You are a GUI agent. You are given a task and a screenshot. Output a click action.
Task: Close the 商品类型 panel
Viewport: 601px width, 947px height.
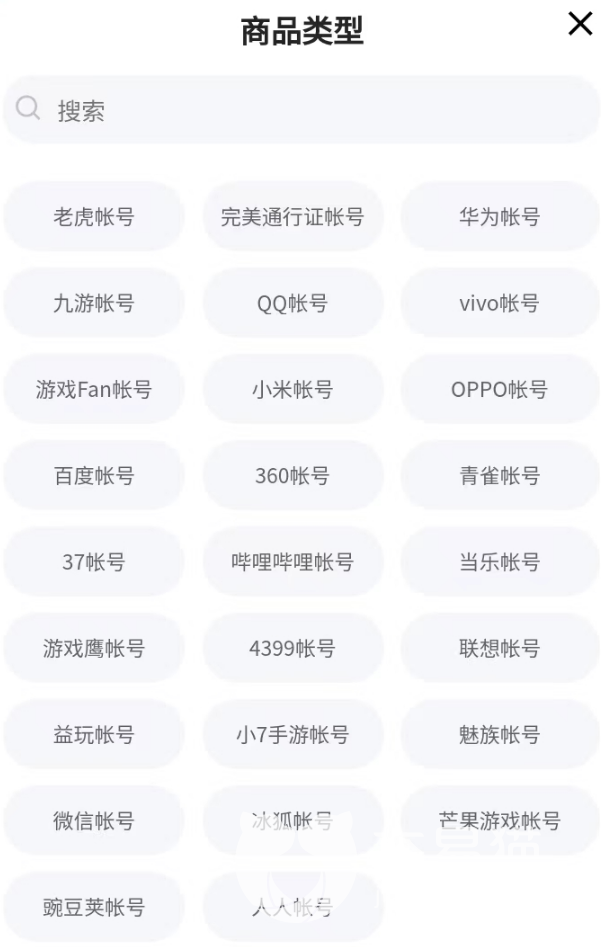pyautogui.click(x=580, y=25)
